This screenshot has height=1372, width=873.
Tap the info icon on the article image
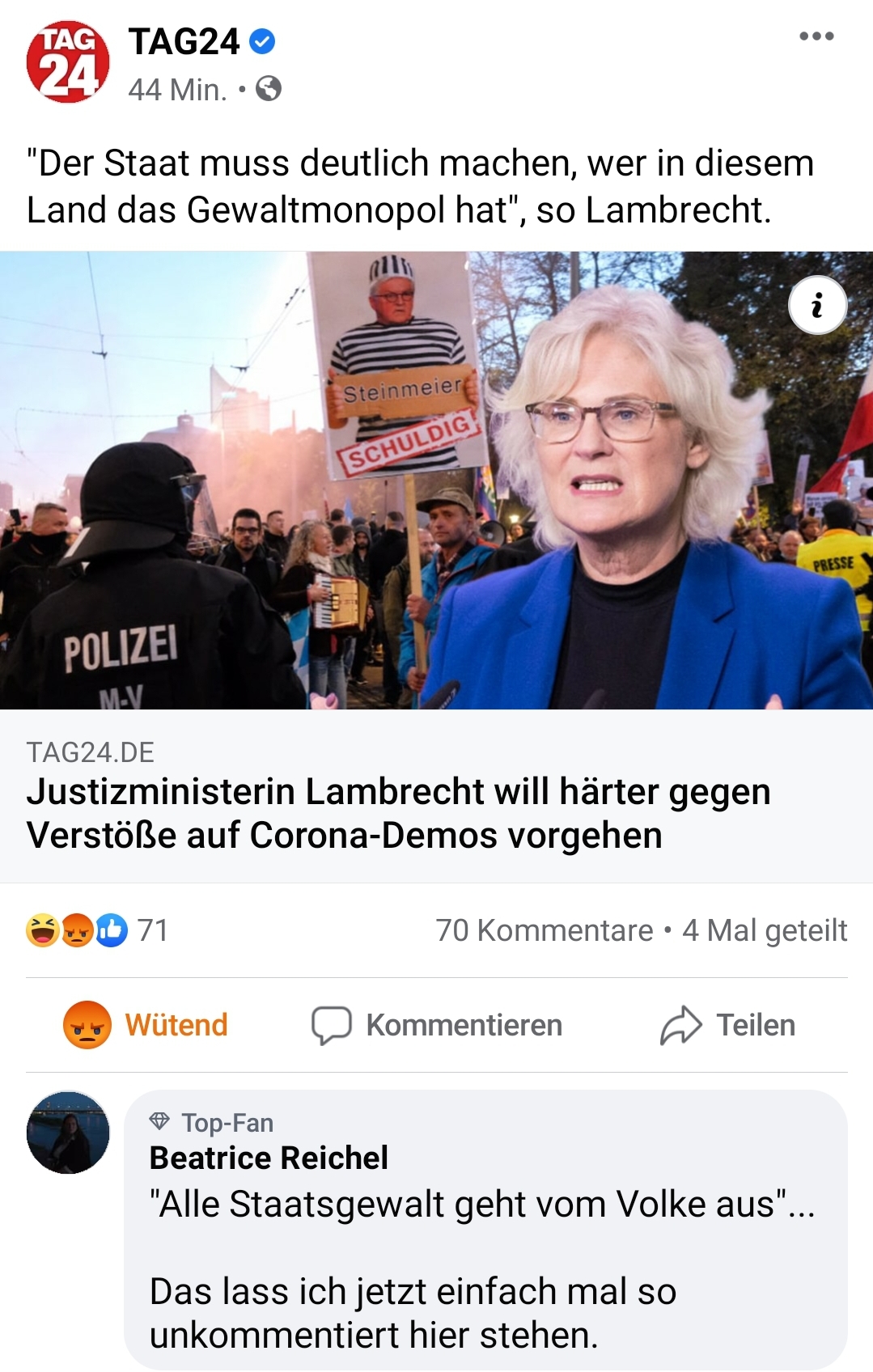817,306
